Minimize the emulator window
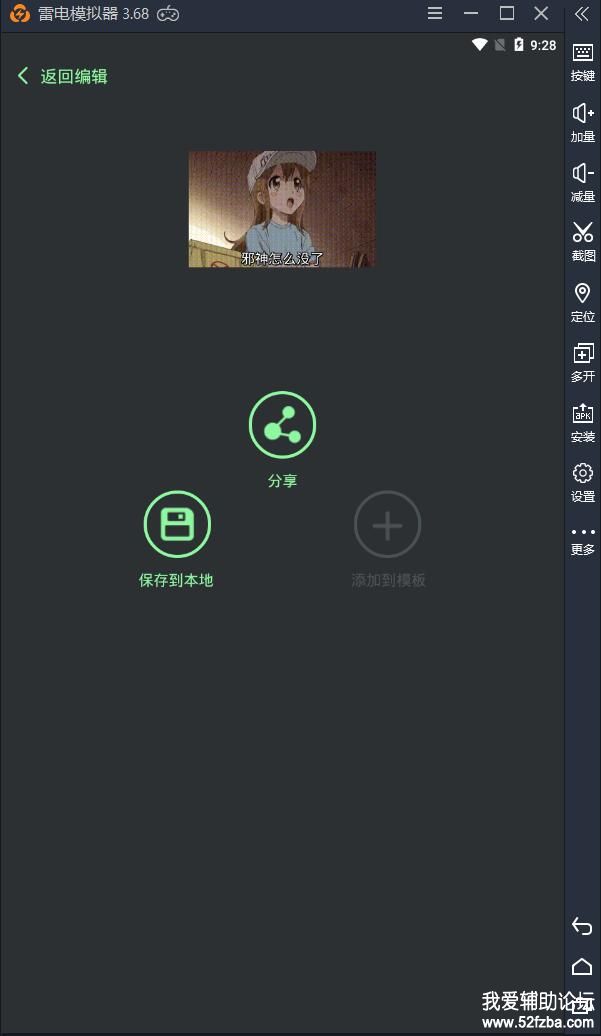Image resolution: width=601 pixels, height=1036 pixels. (x=471, y=13)
